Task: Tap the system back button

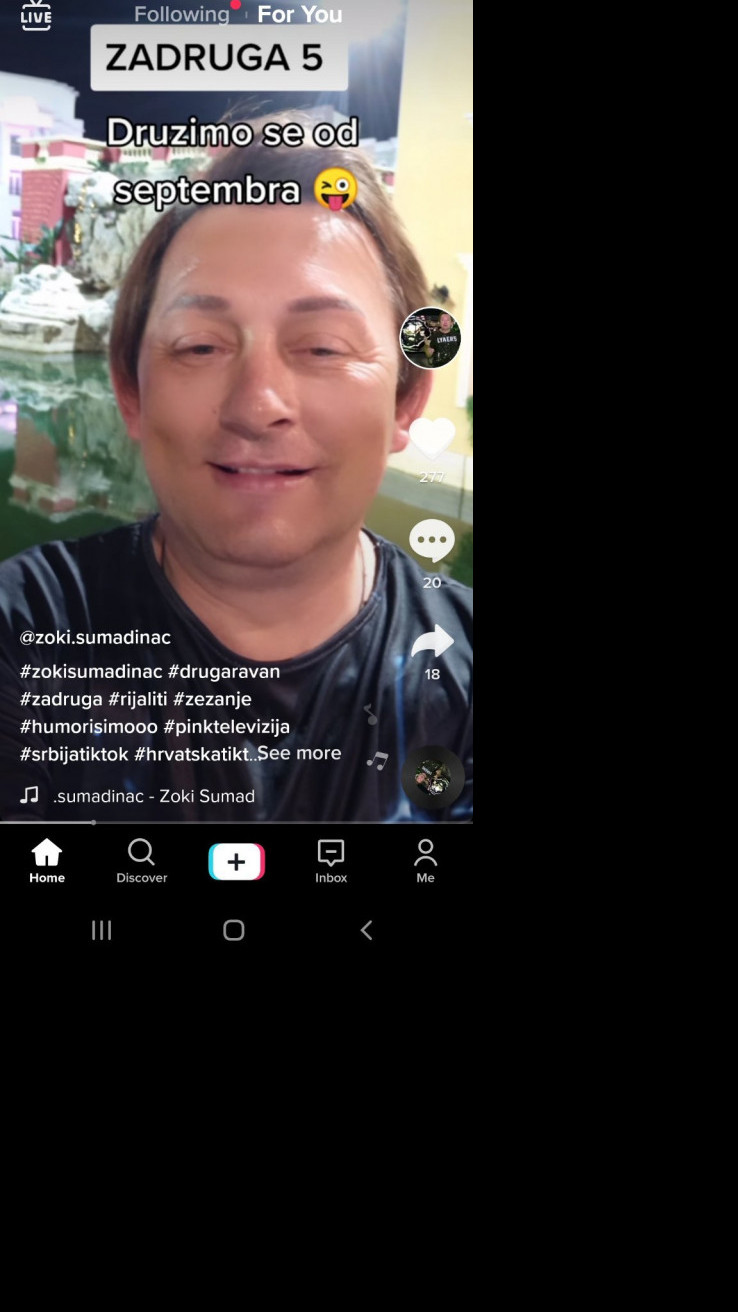Action: point(366,930)
